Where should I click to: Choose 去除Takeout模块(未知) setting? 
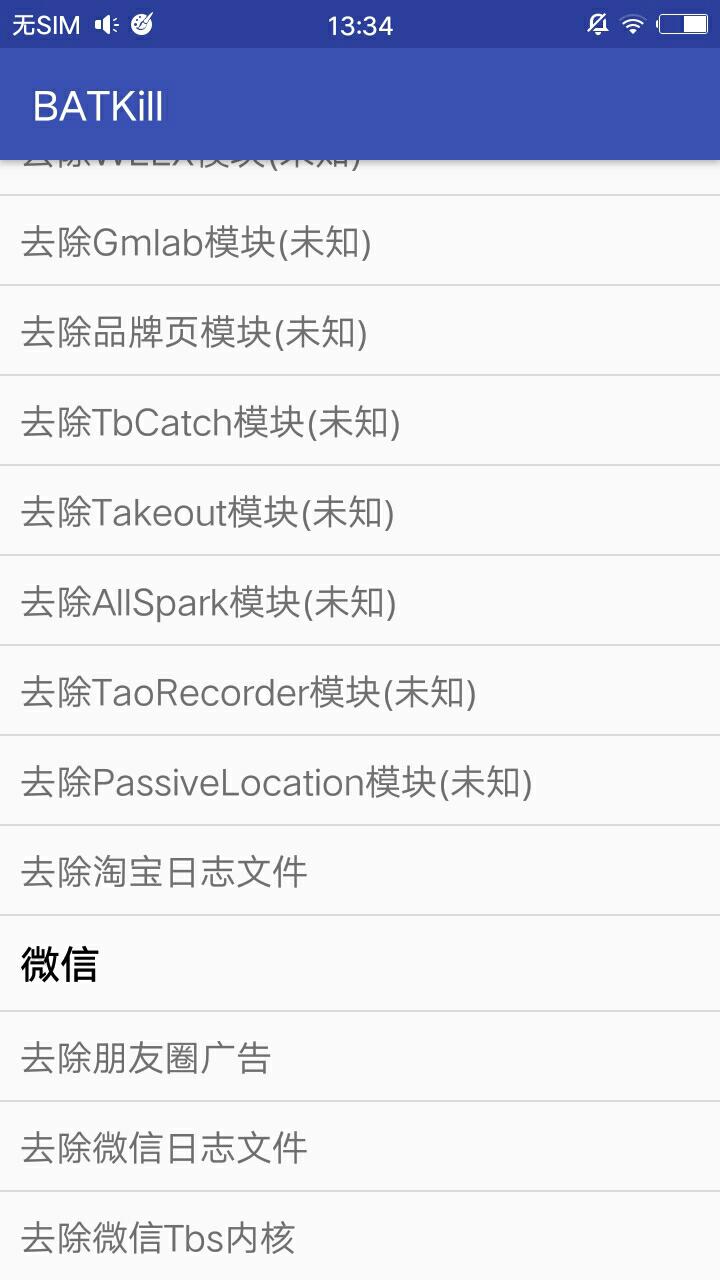tap(360, 511)
